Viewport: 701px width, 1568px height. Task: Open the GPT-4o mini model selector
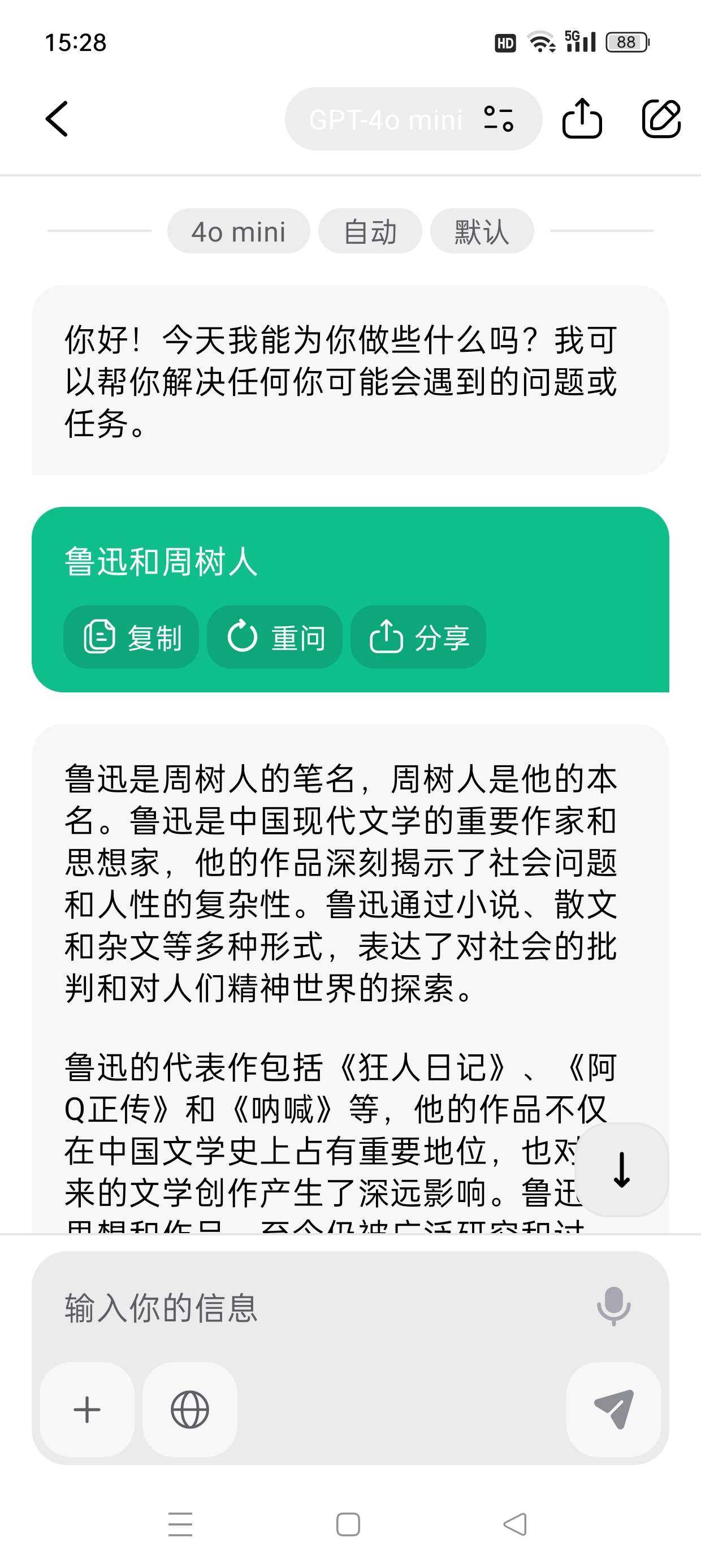(413, 119)
